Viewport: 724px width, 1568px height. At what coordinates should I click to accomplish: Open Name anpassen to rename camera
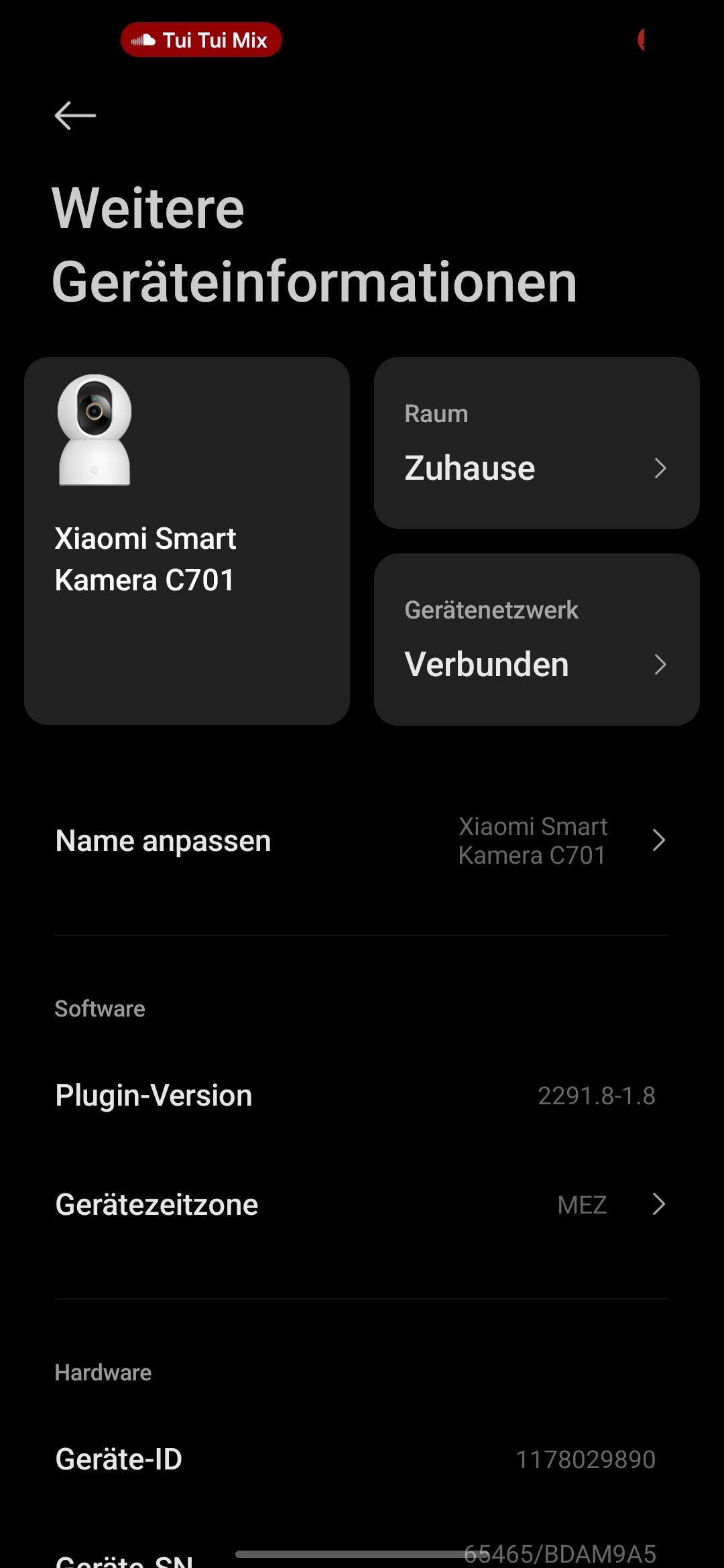pyautogui.click(x=362, y=841)
